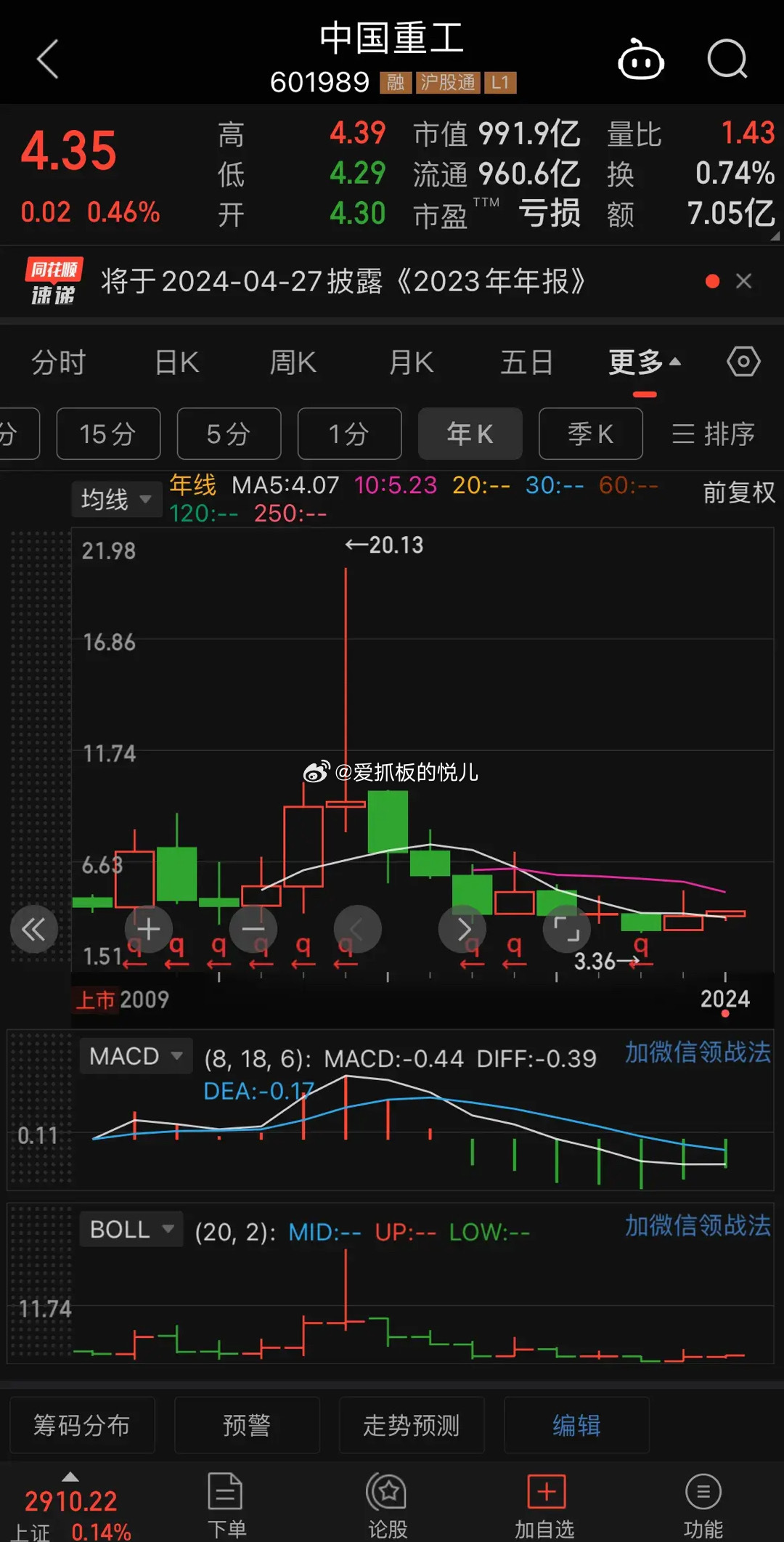Screen dimensions: 784x1542
Task: Dismiss the 2023 annual report notice
Action: (743, 282)
